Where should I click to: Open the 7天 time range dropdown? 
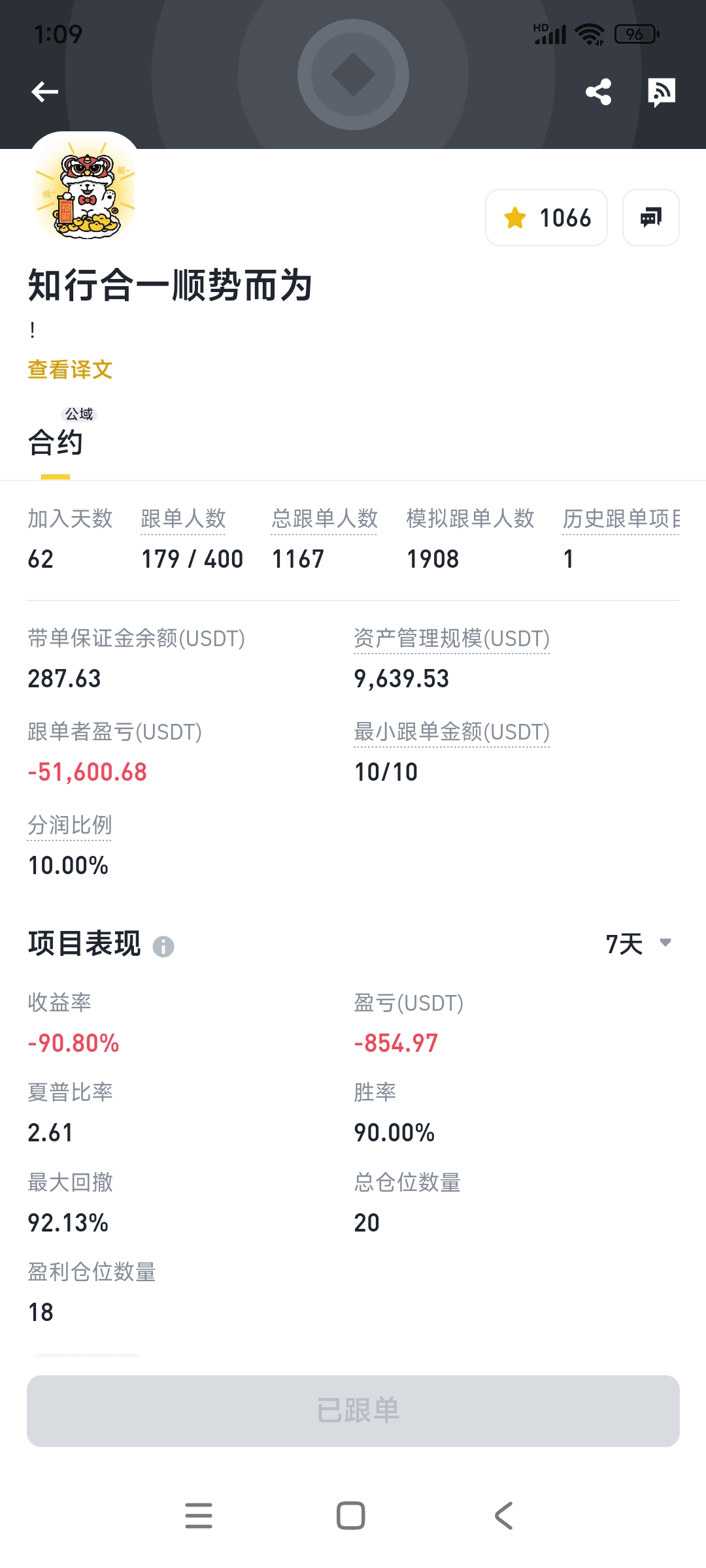coord(639,943)
